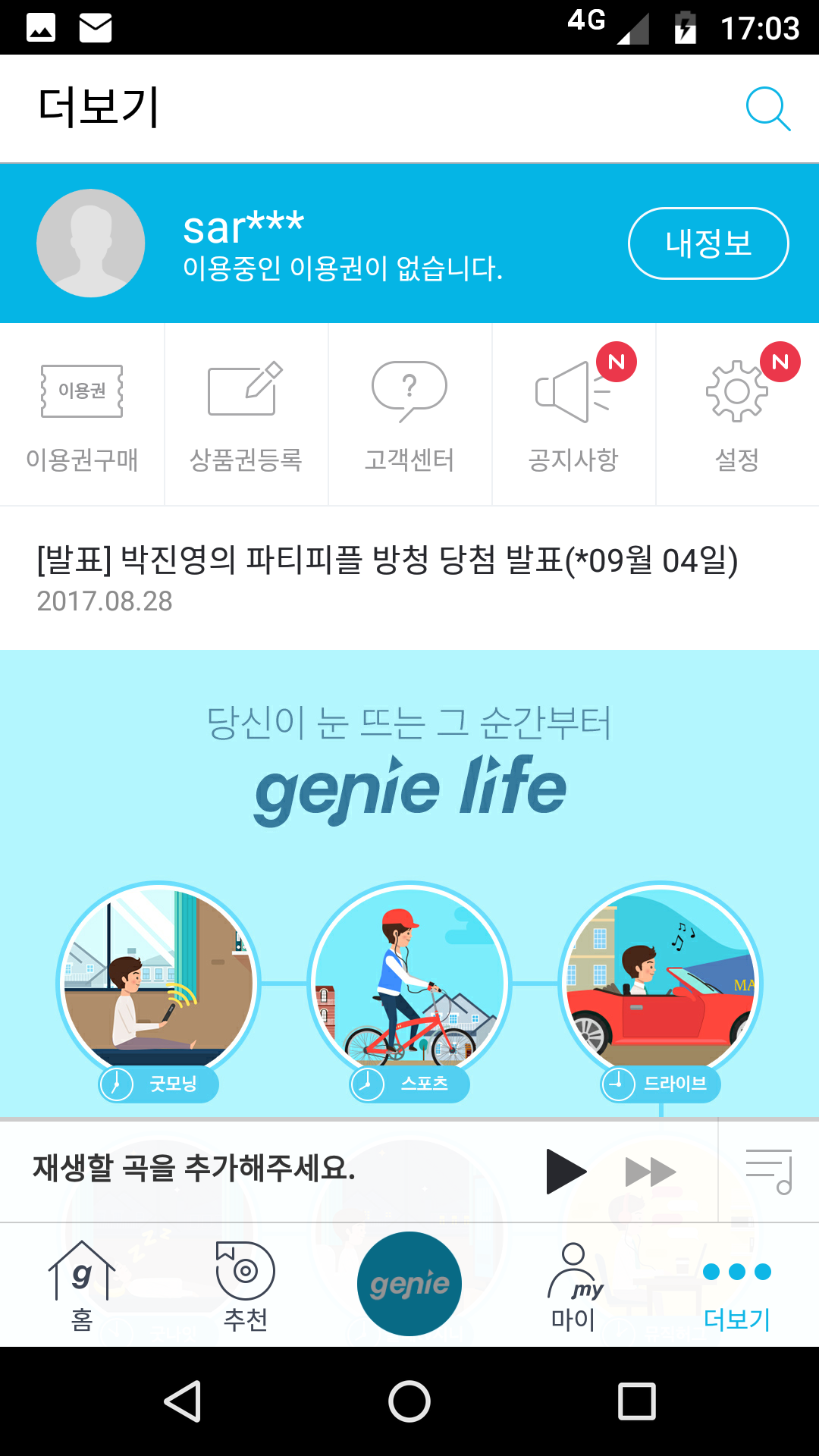The width and height of the screenshot is (819, 1456).
Task: Tap the 내정보 button
Action: [x=708, y=243]
